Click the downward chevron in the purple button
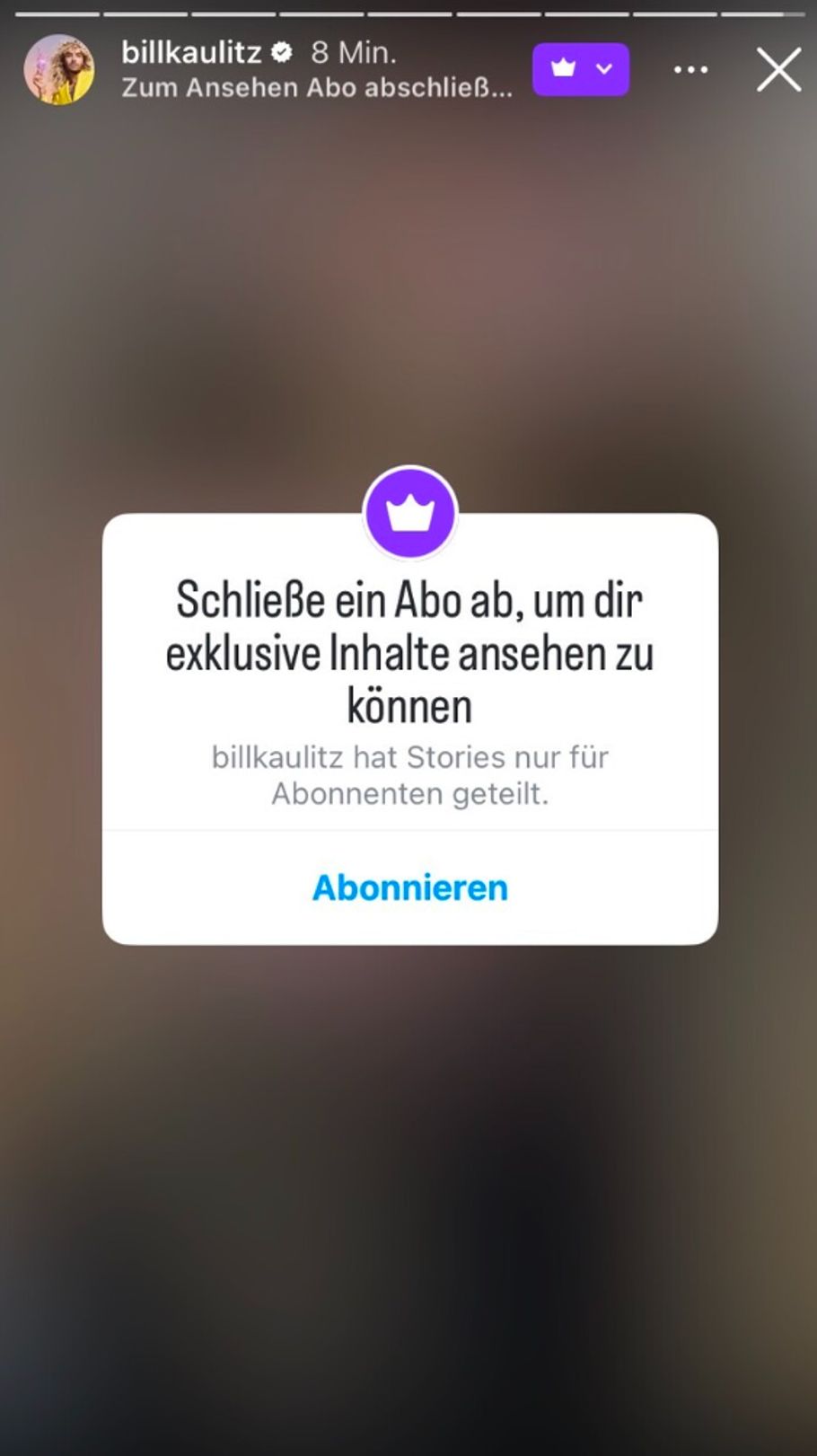 tap(603, 69)
